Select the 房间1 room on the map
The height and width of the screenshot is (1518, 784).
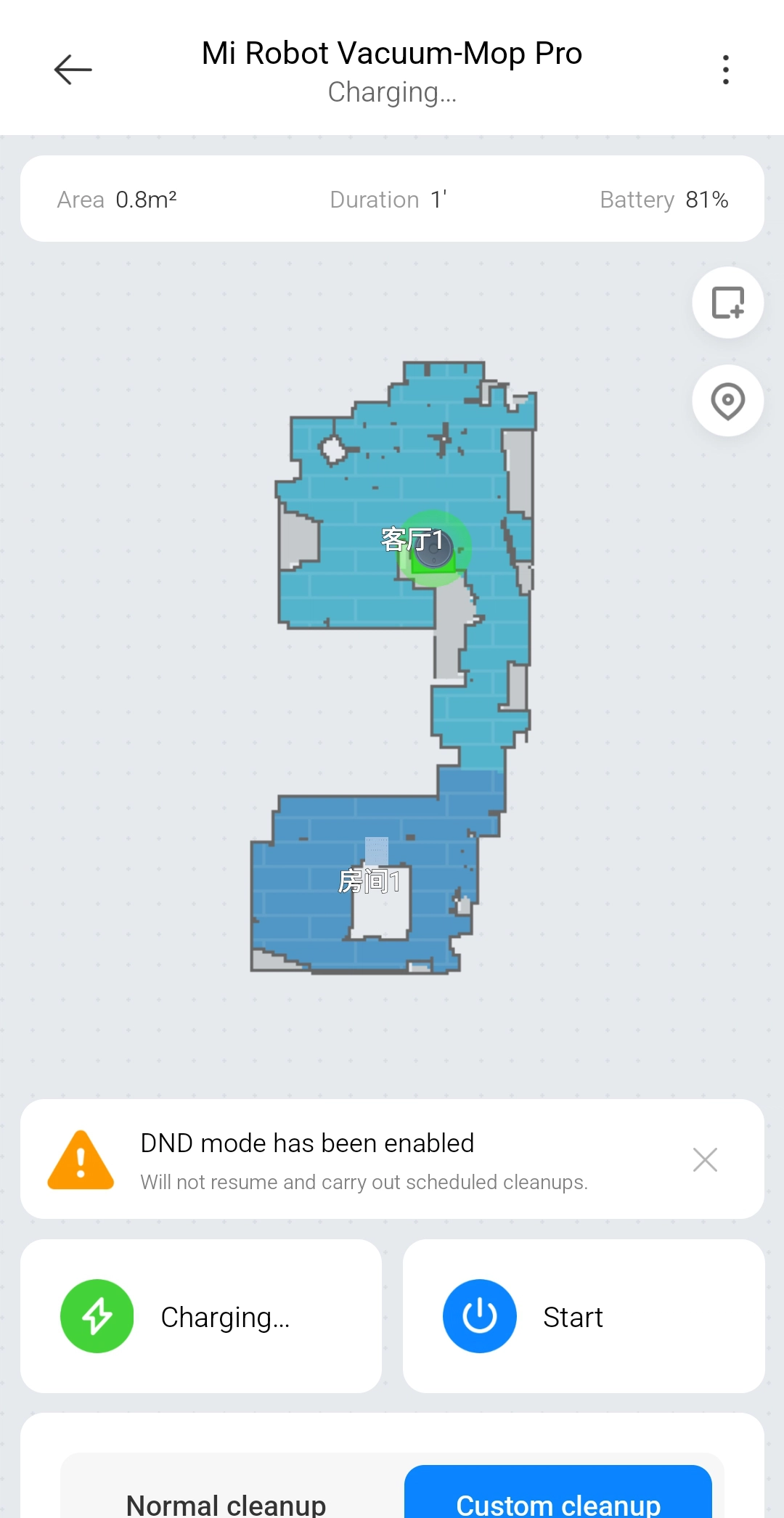(369, 881)
